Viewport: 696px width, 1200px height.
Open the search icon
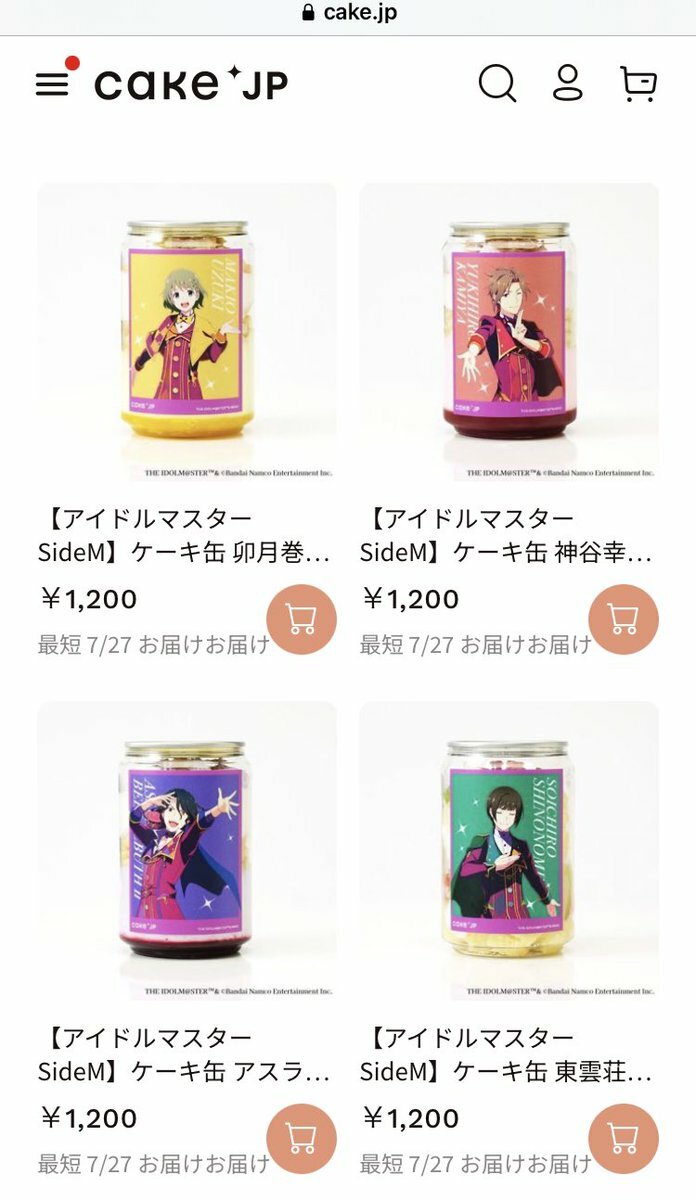click(x=497, y=84)
